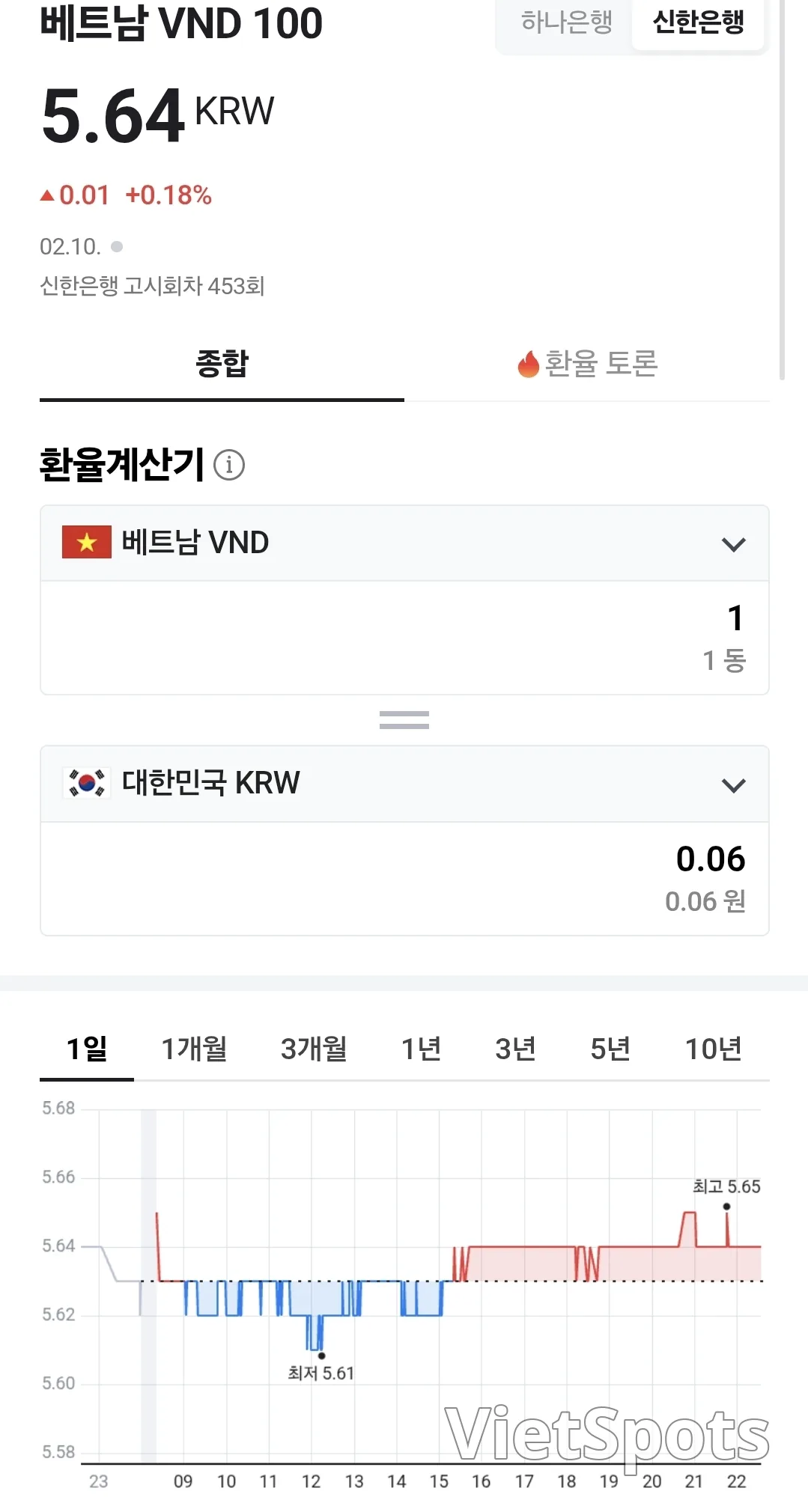
Task: View the 1년 chart
Action: 421,1049
